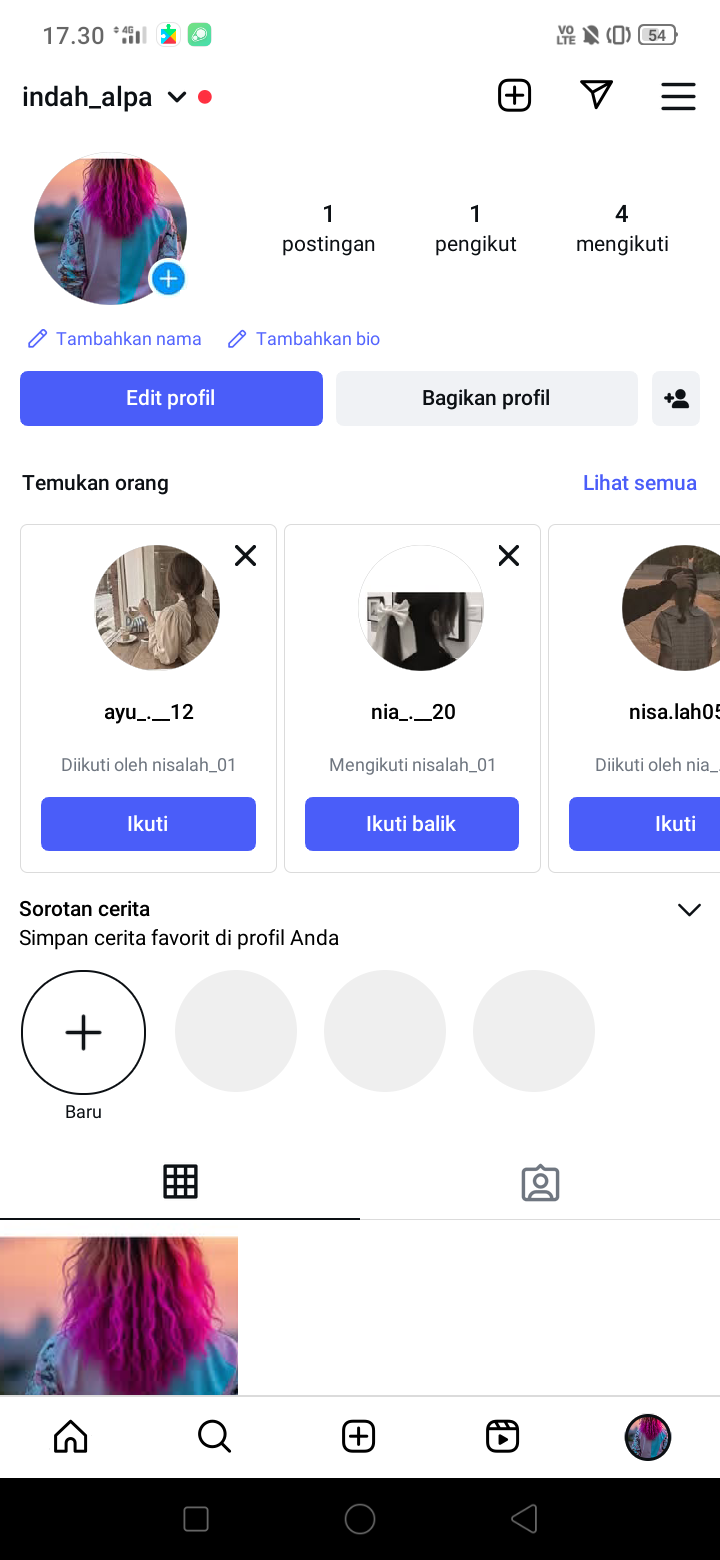
Task: Open Lihat semua link
Action: 639,483
